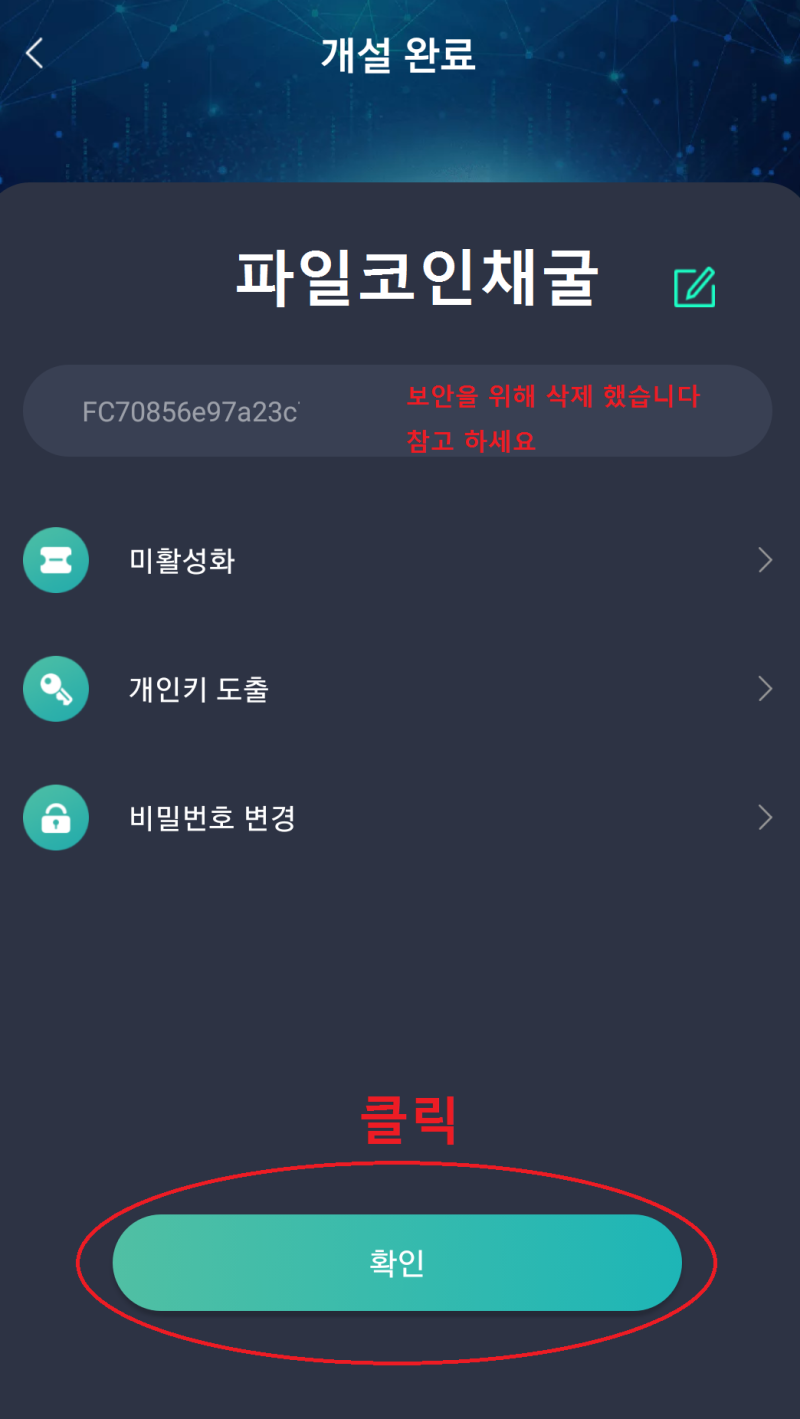The image size is (800, 1419).
Task: Tap the lock icon next to 비밀번호 변경
Action: 56,817
